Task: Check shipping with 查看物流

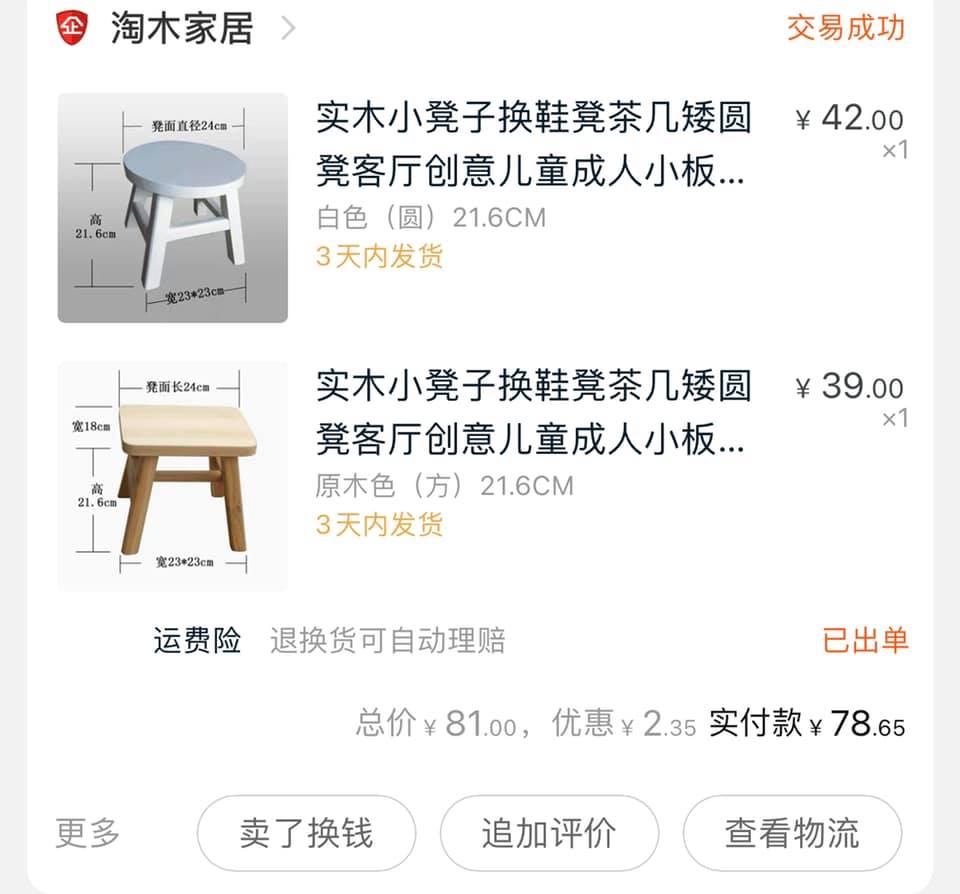Action: pyautogui.click(x=792, y=833)
